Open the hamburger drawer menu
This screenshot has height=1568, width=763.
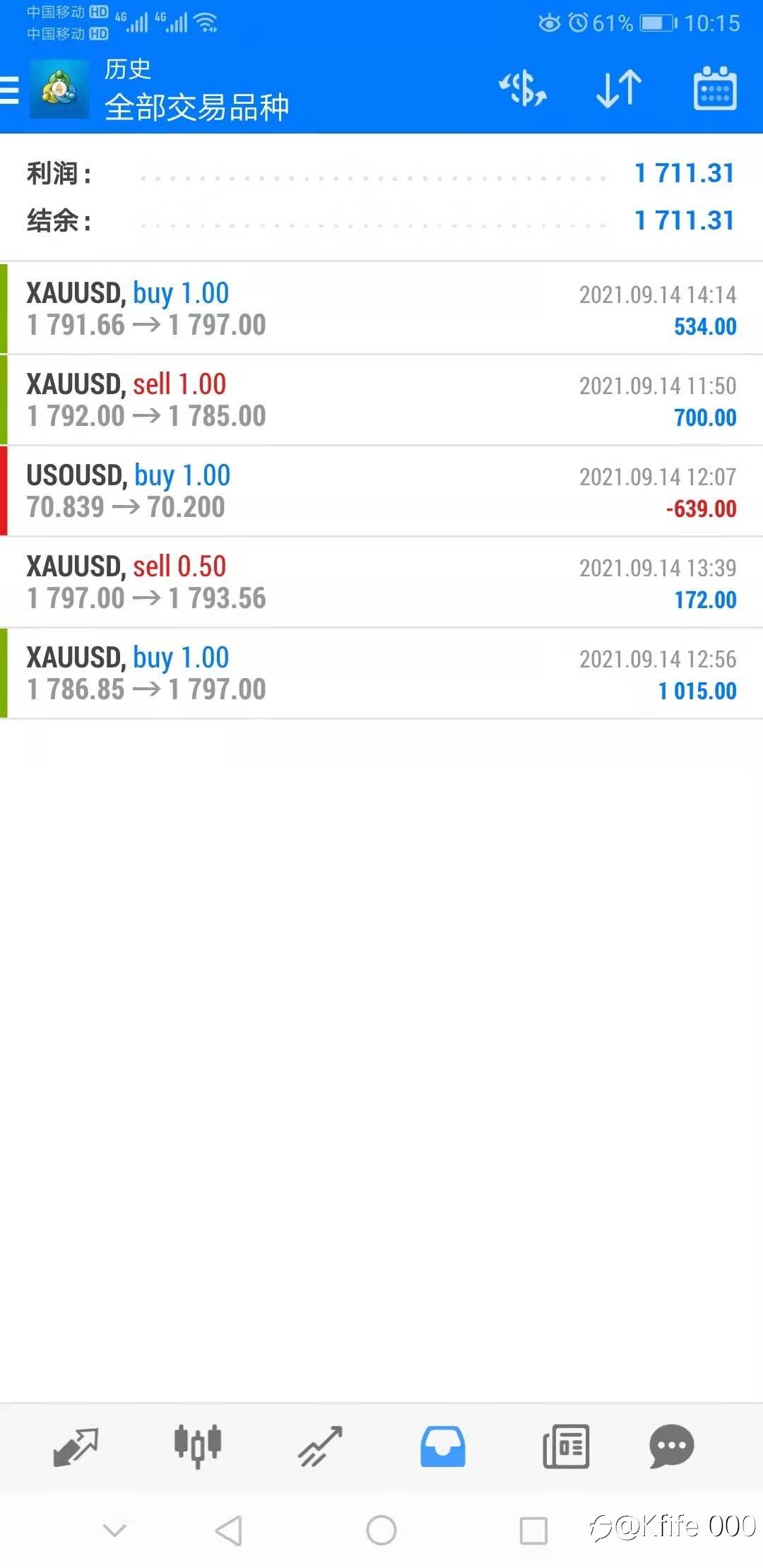click(x=9, y=90)
